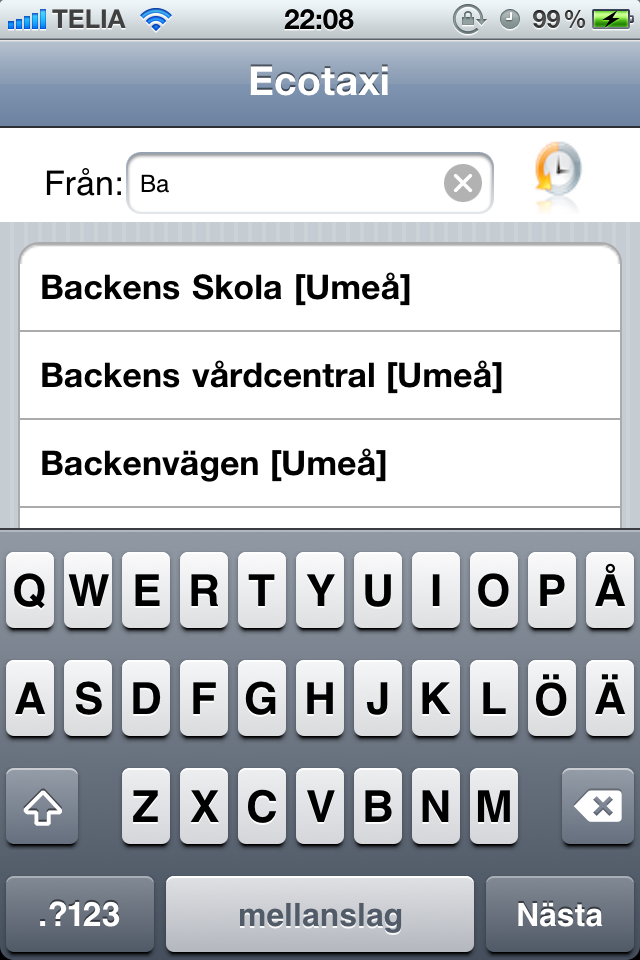
Task: Select Backens Skola [Umeå] suggestion
Action: coord(320,288)
